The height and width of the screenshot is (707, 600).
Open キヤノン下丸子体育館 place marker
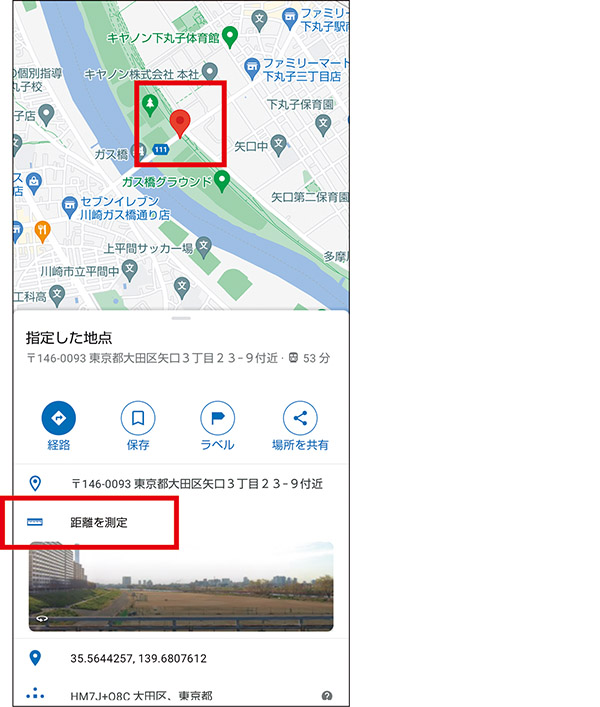[x=229, y=39]
